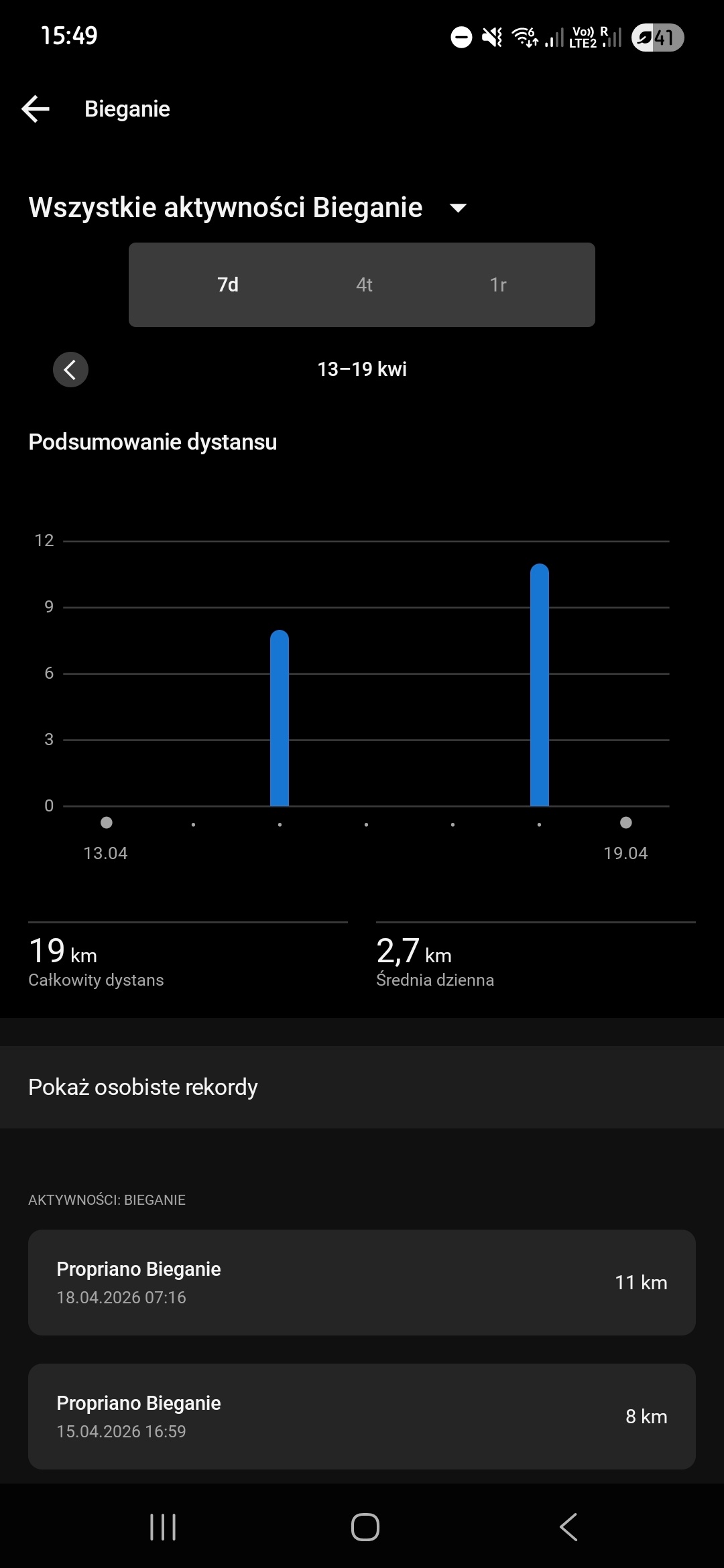This screenshot has height=1568, width=724.
Task: Open recent apps from the navigation bar
Action: point(163,1527)
